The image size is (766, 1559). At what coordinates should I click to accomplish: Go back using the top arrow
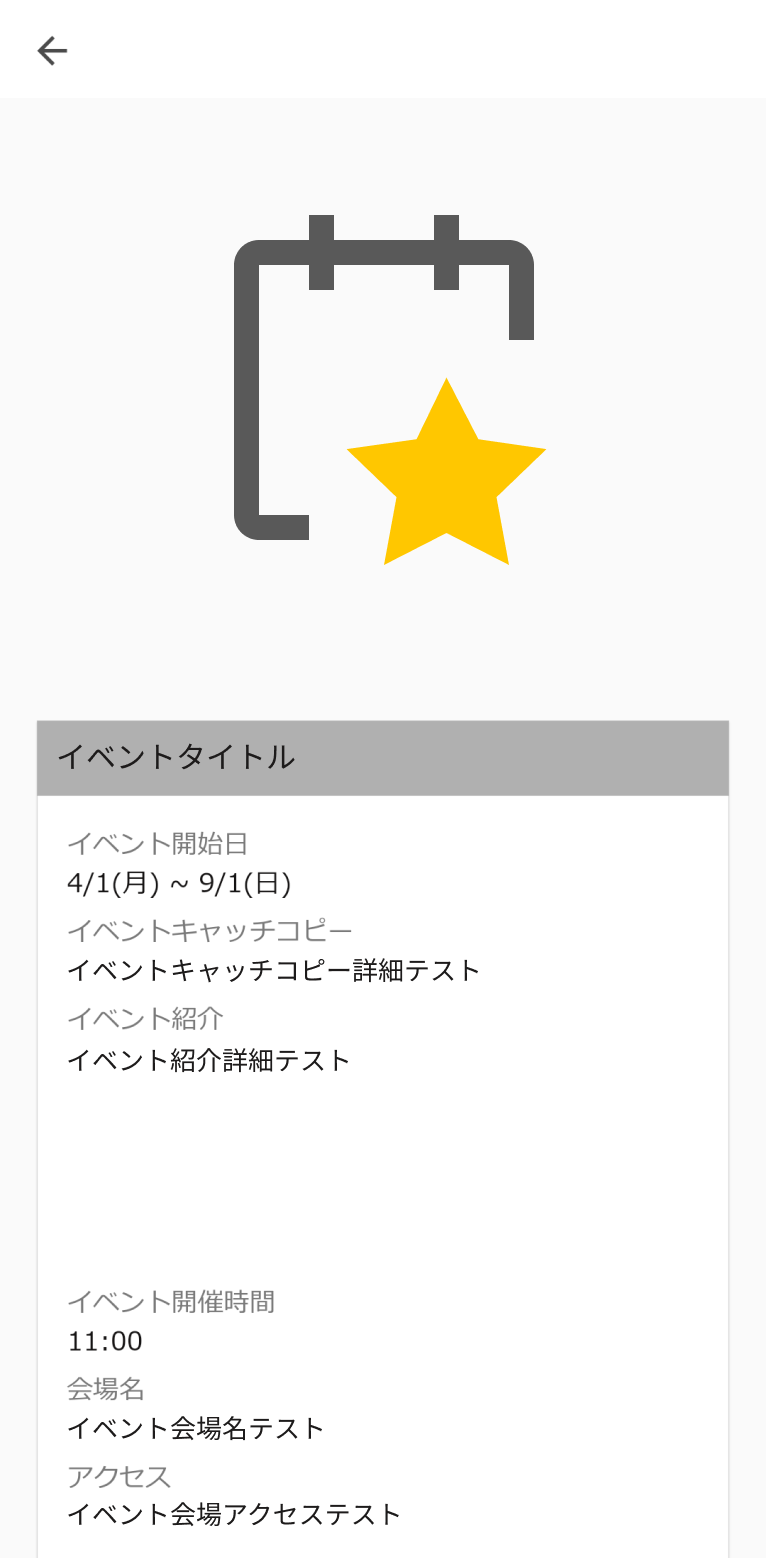(52, 50)
